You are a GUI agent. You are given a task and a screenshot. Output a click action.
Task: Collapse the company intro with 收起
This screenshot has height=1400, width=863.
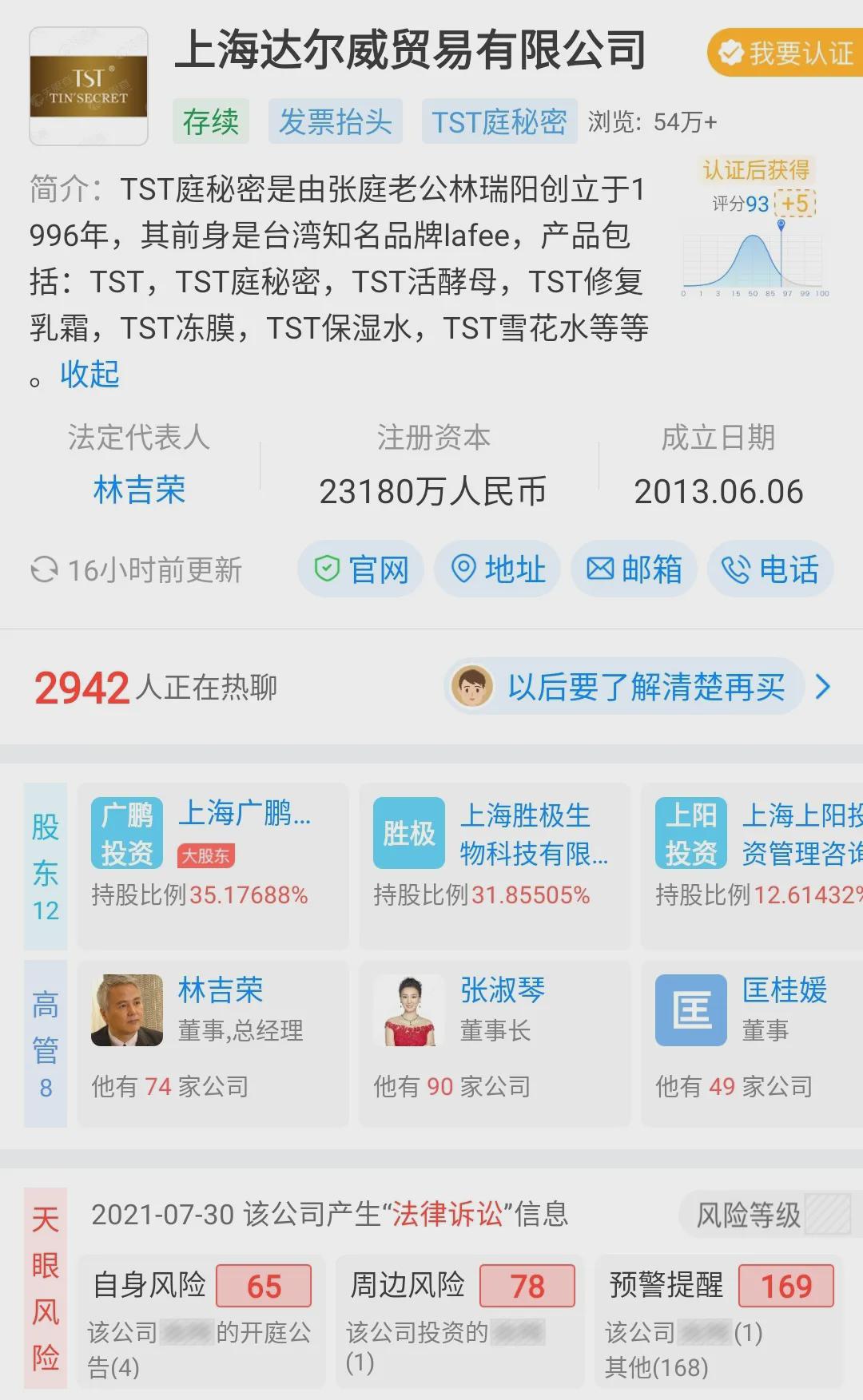pos(89,374)
